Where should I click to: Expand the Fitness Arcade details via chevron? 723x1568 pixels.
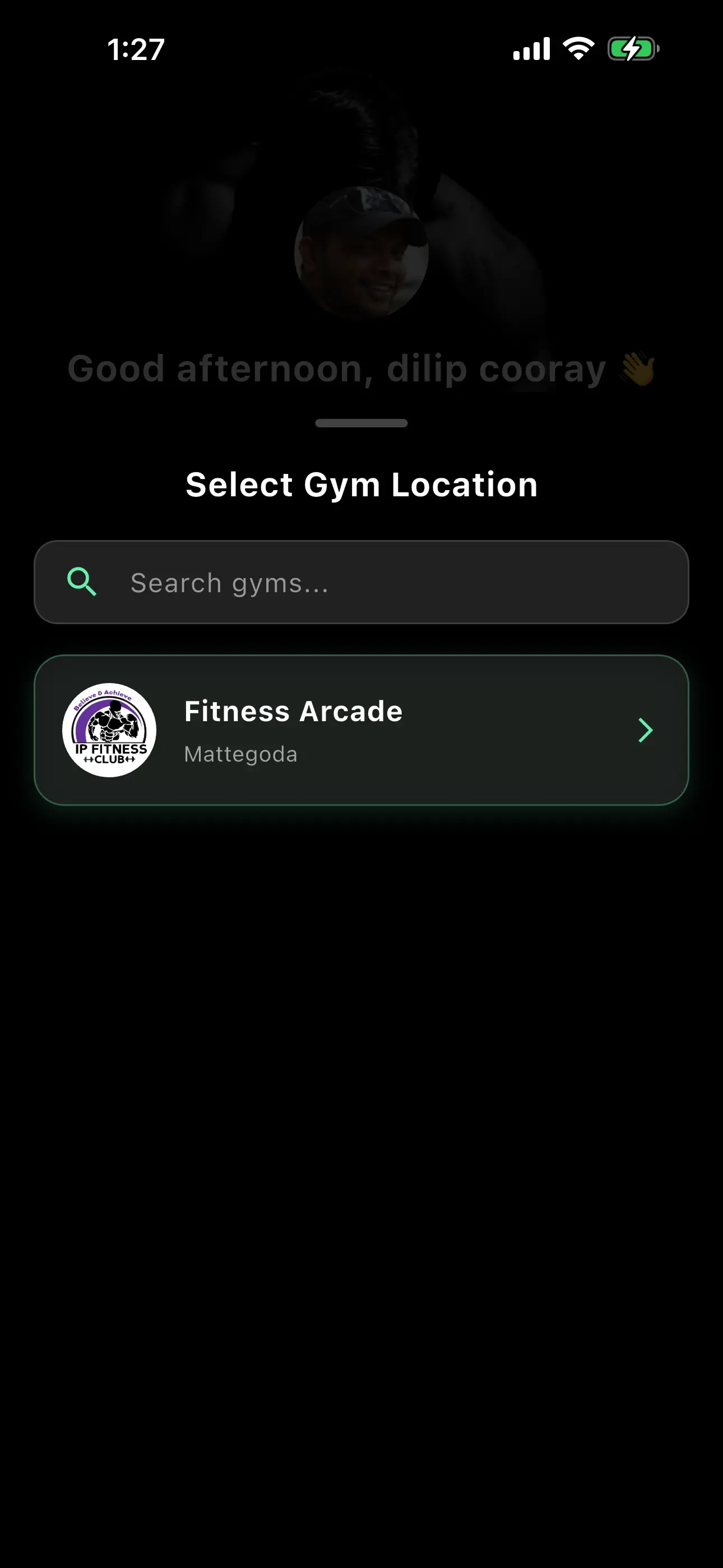[645, 730]
